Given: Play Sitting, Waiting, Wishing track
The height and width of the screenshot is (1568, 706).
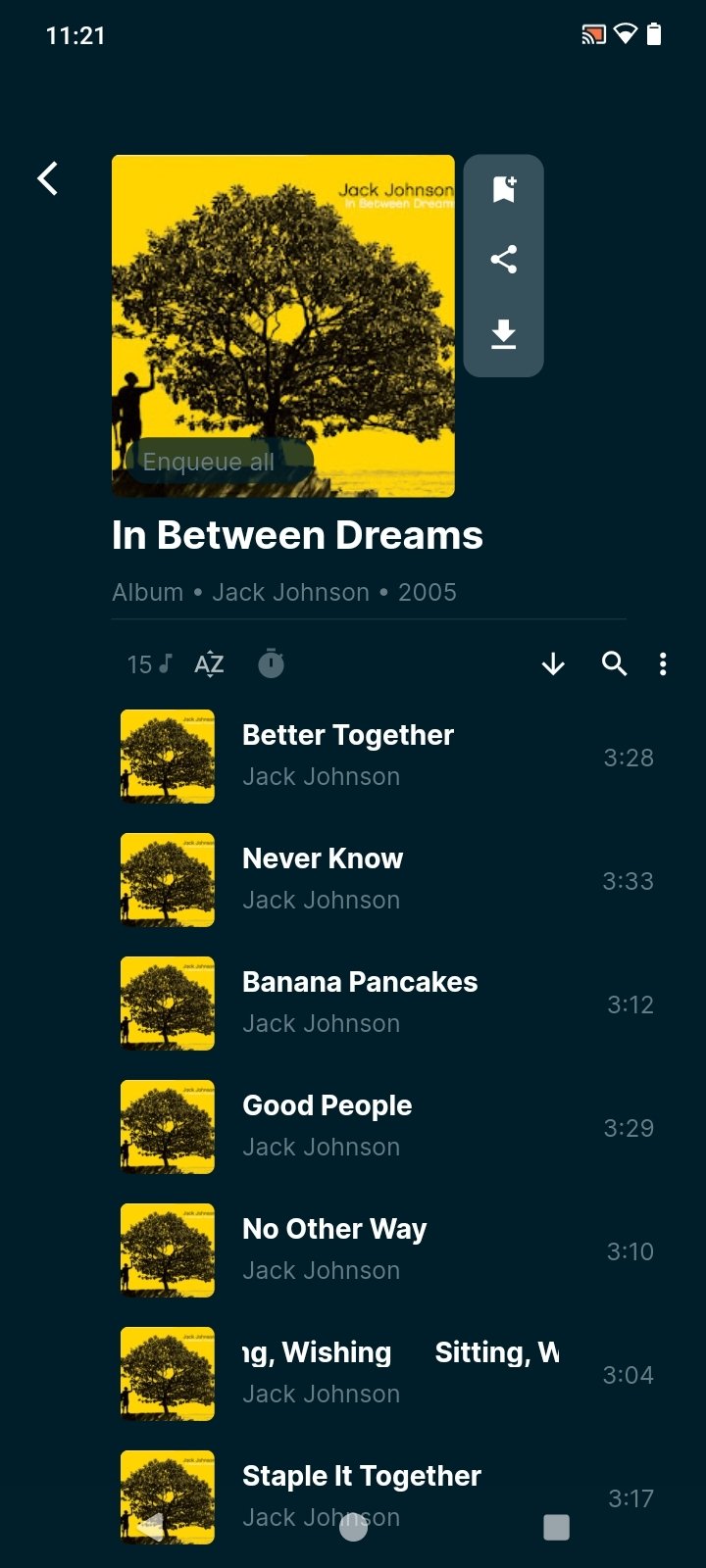Looking at the screenshot, I should pos(387,1374).
